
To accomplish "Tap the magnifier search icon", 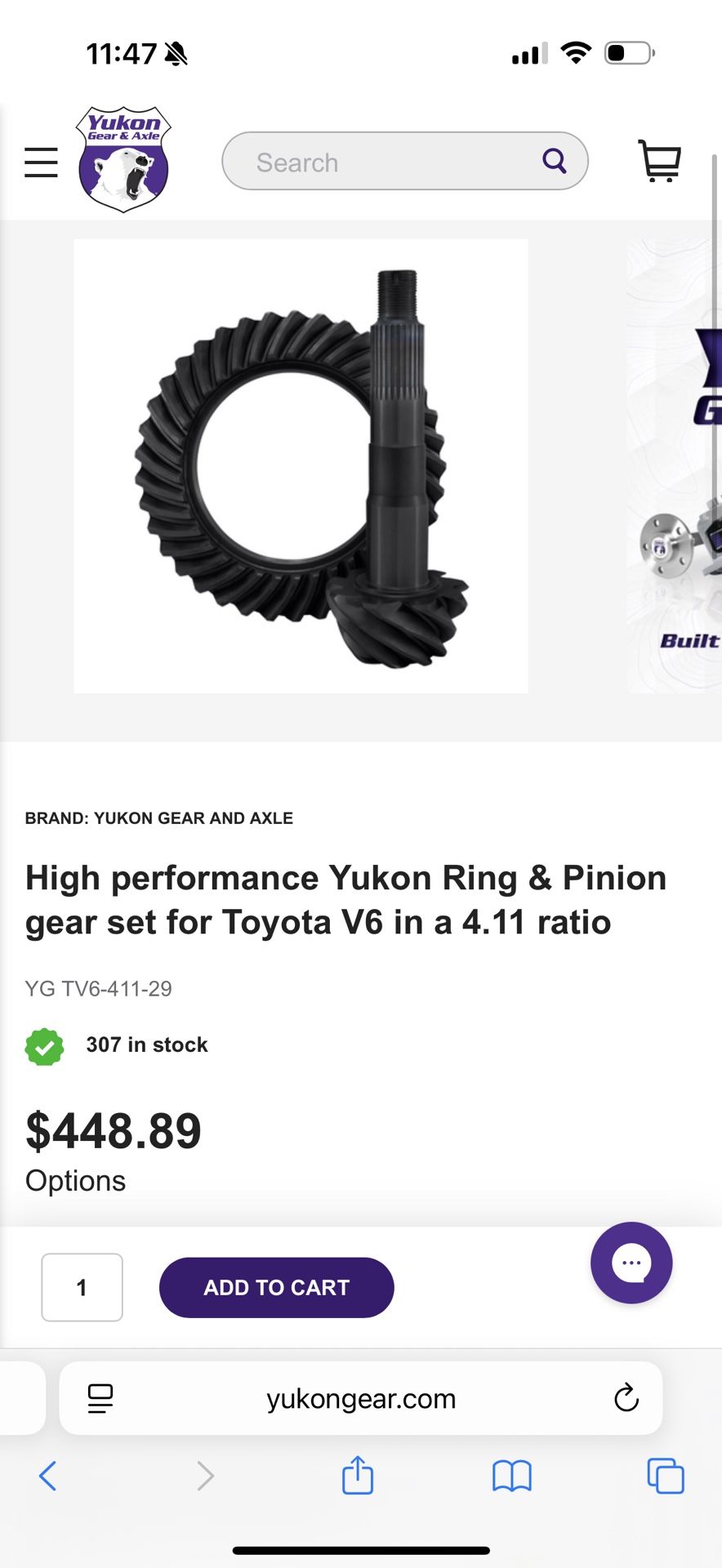I will (x=555, y=161).
